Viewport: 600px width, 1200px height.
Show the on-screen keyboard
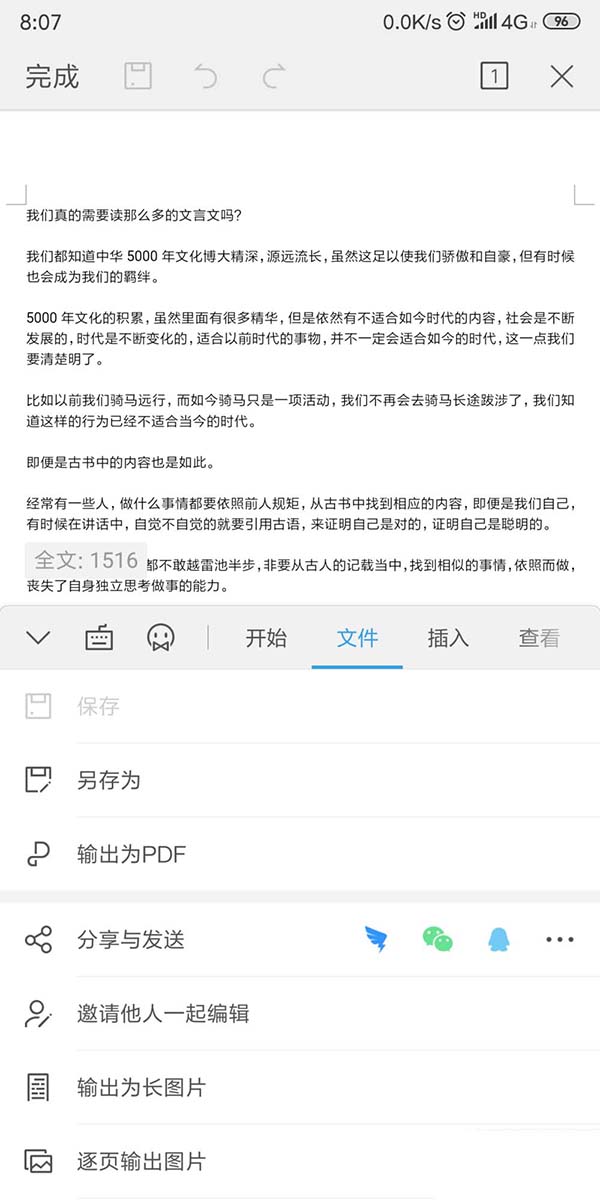point(99,637)
